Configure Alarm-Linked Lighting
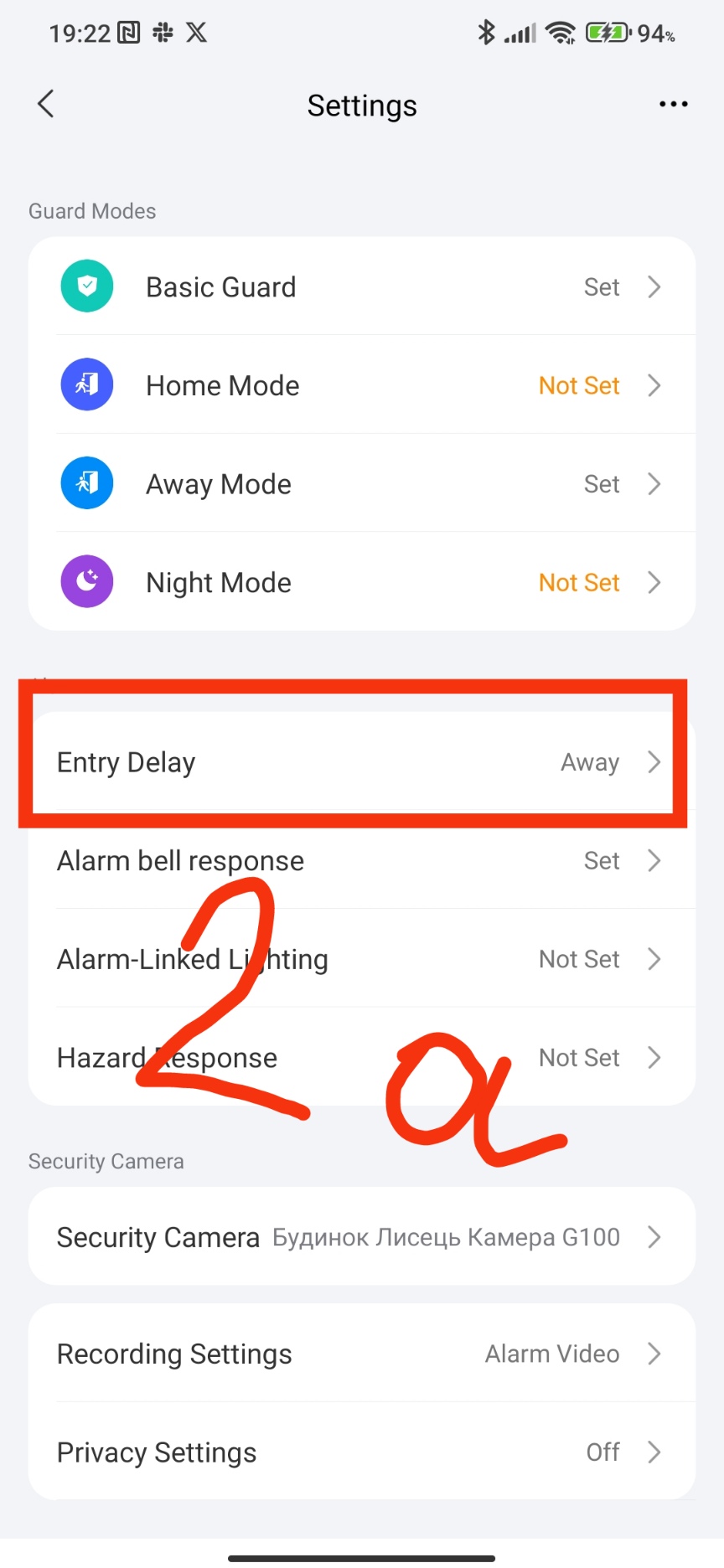The width and height of the screenshot is (724, 1568). point(362,959)
